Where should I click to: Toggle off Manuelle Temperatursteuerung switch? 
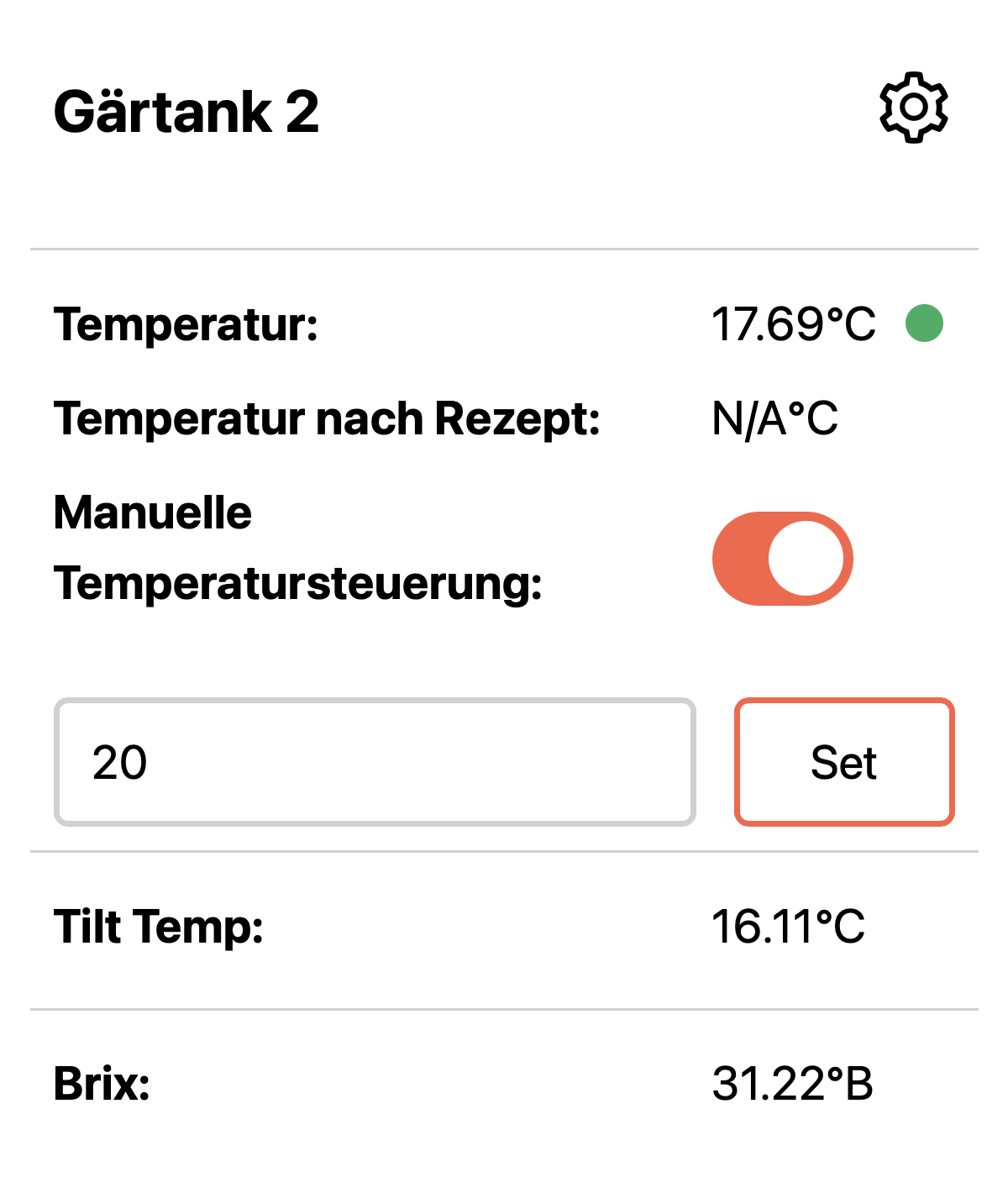[x=782, y=559]
